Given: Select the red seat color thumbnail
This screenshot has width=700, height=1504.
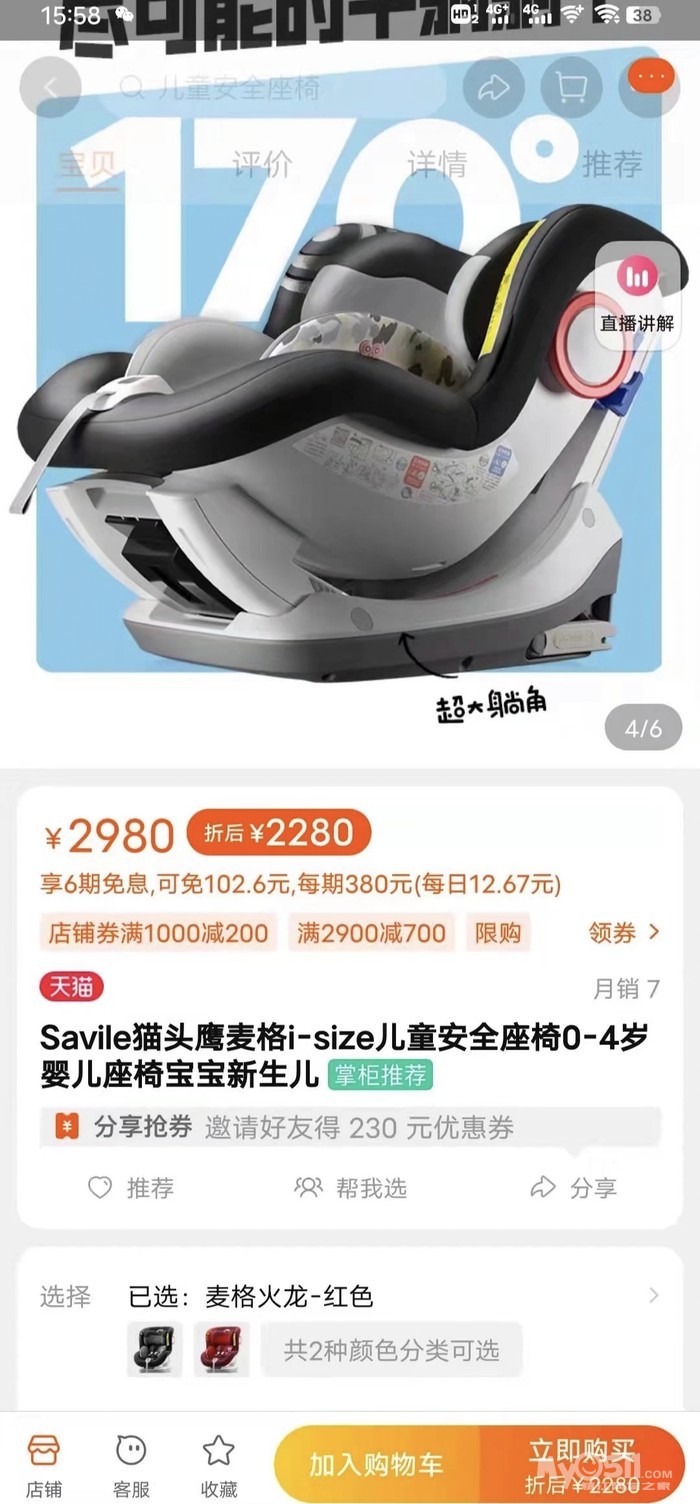Looking at the screenshot, I should click(x=222, y=1349).
